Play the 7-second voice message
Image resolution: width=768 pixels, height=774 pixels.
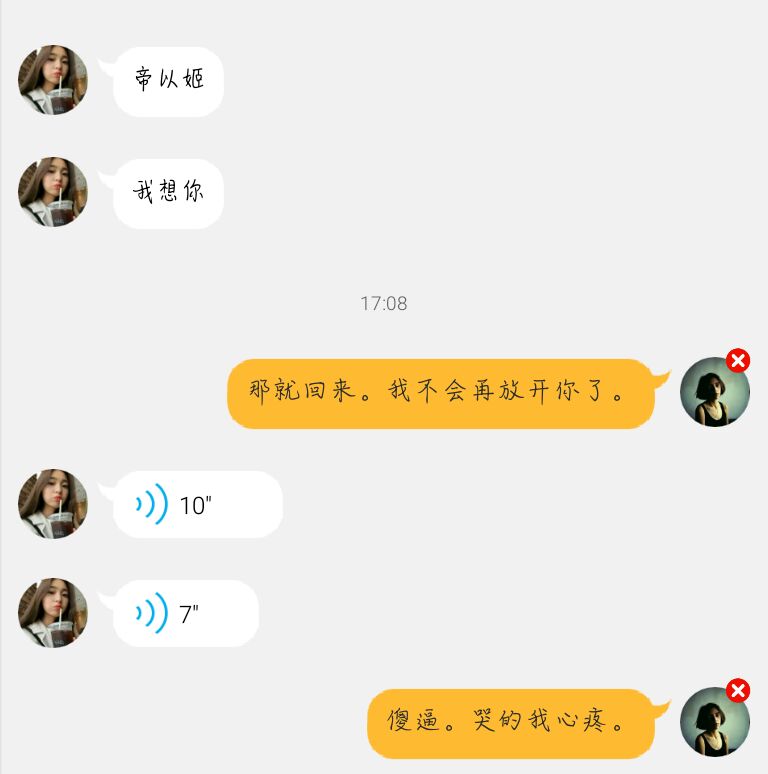pyautogui.click(x=185, y=613)
